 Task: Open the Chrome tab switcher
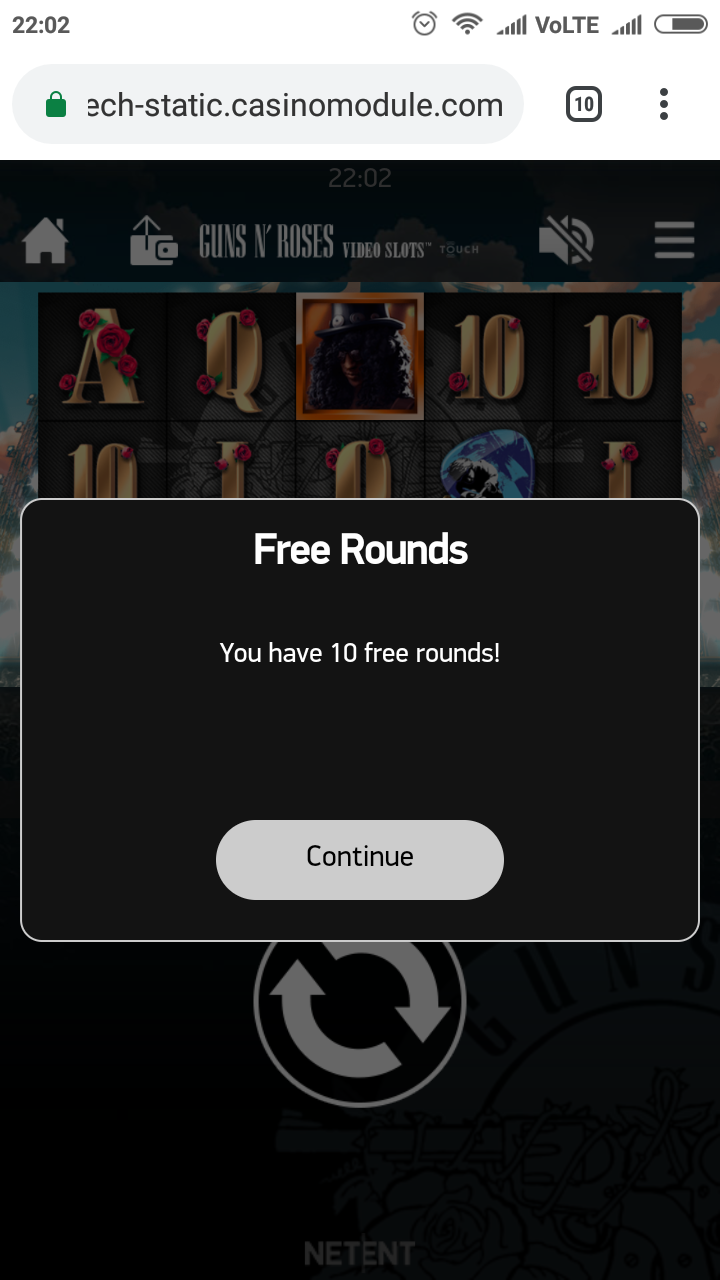[584, 104]
